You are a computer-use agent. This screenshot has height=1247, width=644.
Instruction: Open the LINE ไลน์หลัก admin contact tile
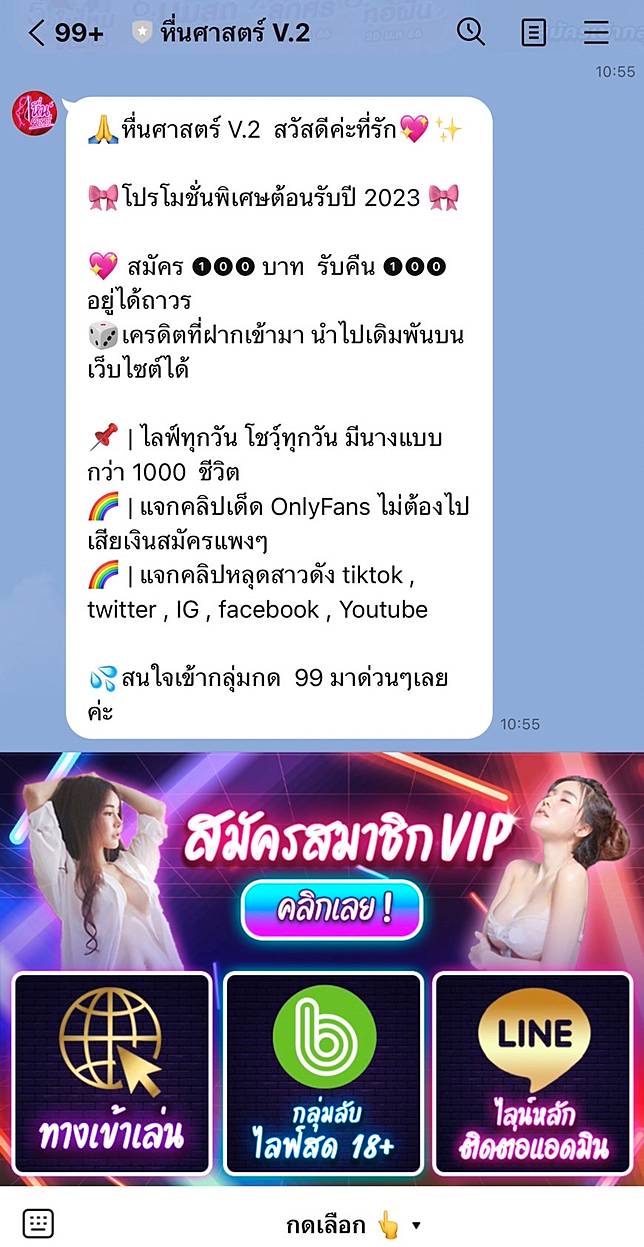point(535,1073)
